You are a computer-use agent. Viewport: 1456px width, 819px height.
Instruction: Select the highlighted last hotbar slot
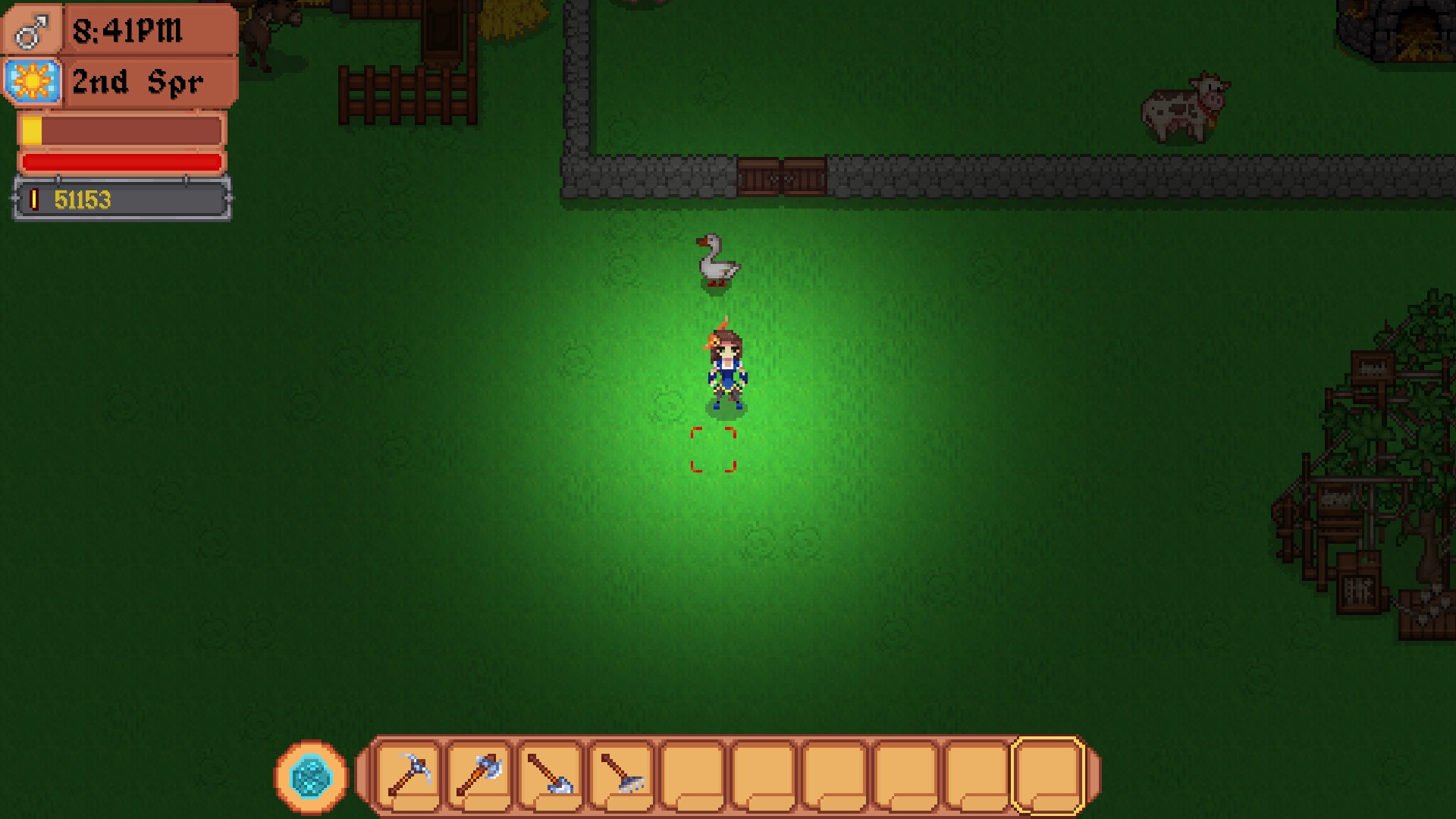point(1047,775)
